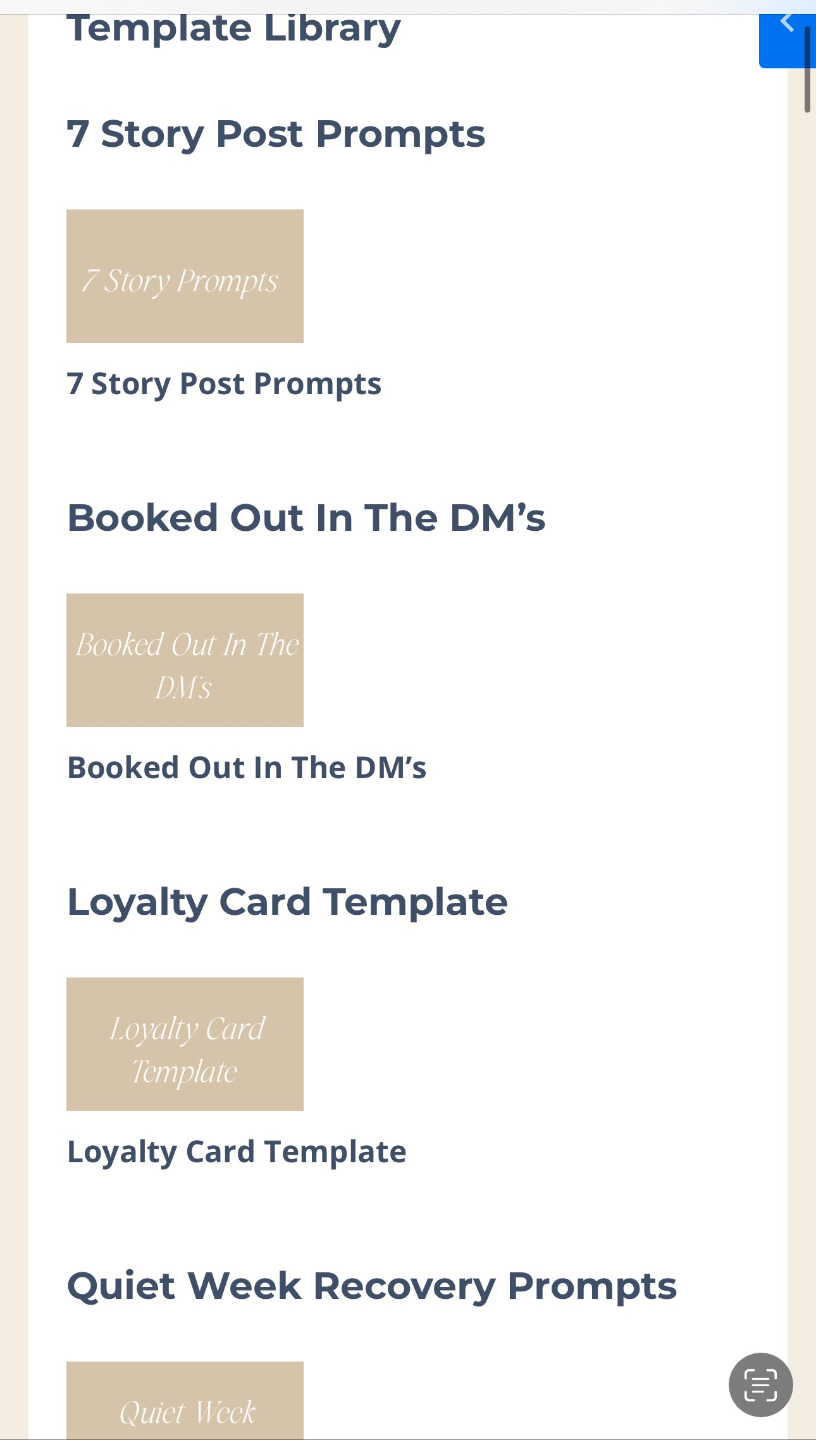Open the Loyalty Card Template thumbnail
The width and height of the screenshot is (816, 1440).
click(x=185, y=1044)
